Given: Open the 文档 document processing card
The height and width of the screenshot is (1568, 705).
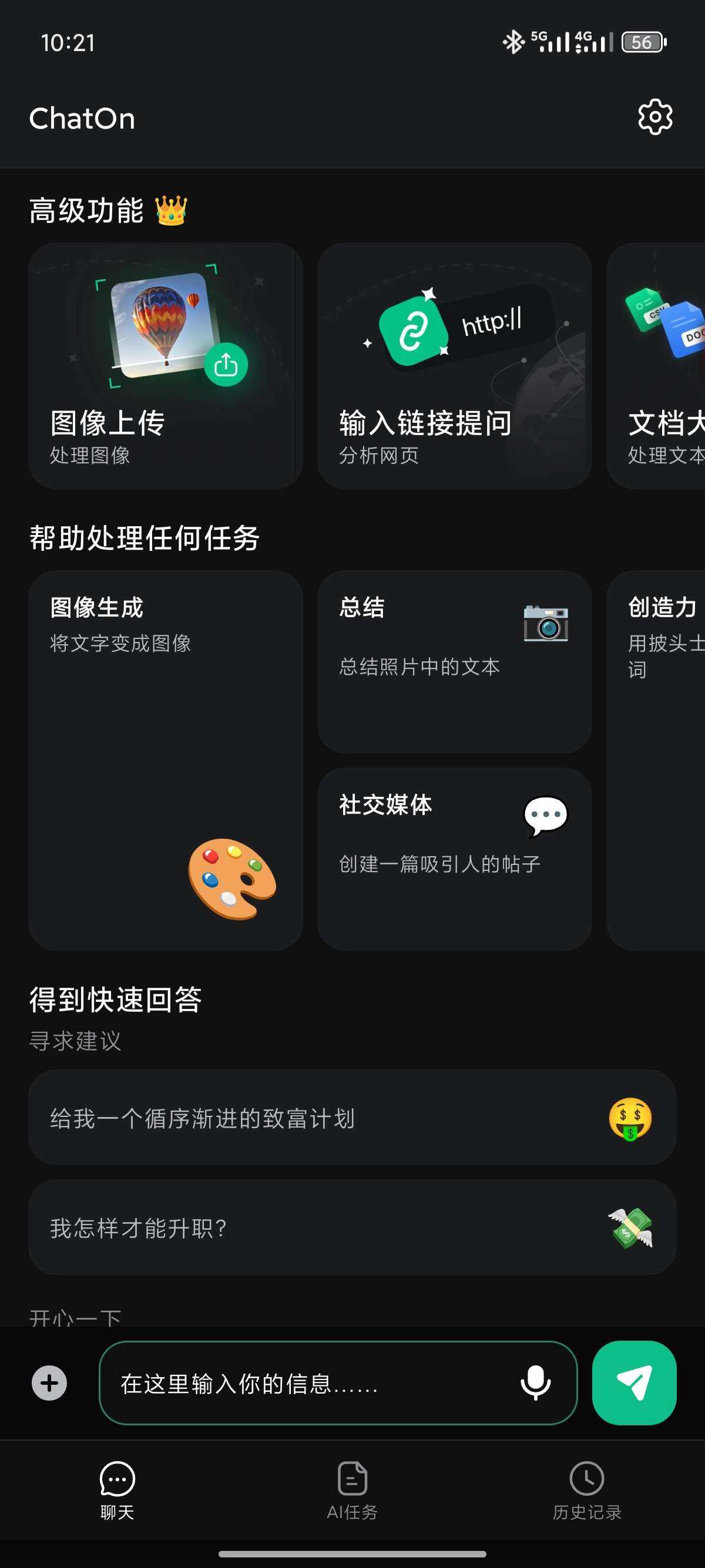Looking at the screenshot, I should pyautogui.click(x=657, y=366).
